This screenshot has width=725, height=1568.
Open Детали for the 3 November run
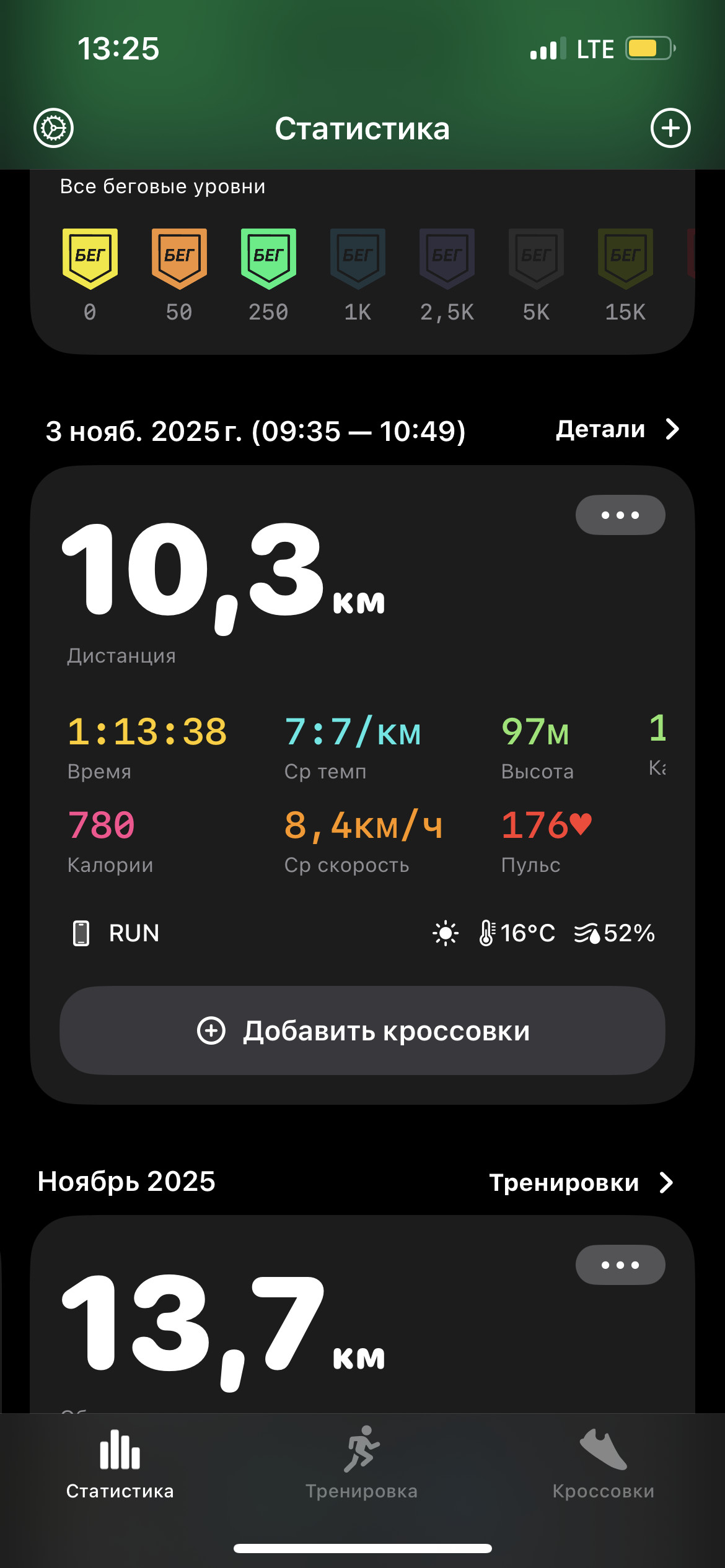click(x=618, y=429)
